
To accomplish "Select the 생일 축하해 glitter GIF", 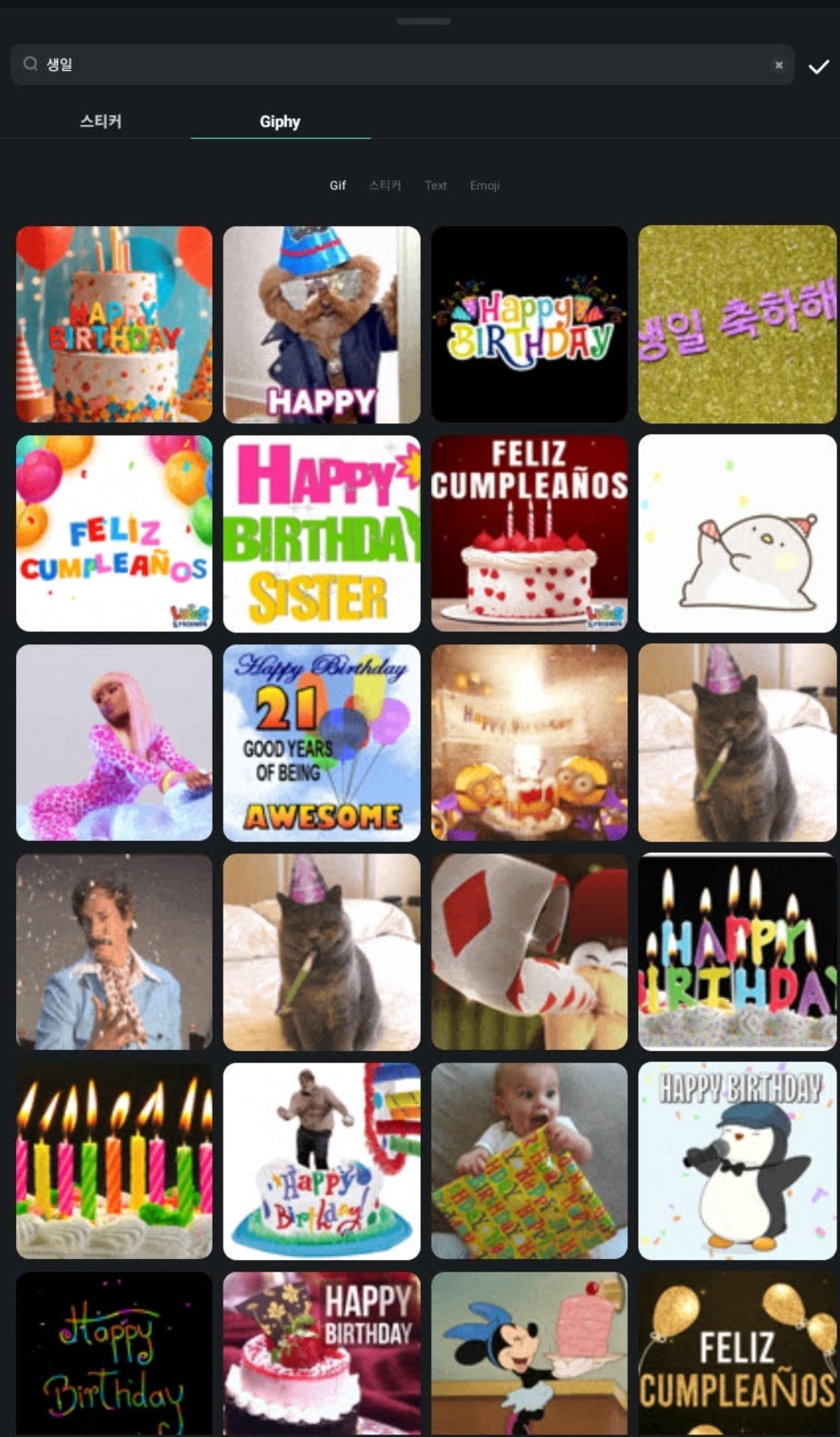I will pyautogui.click(x=737, y=325).
